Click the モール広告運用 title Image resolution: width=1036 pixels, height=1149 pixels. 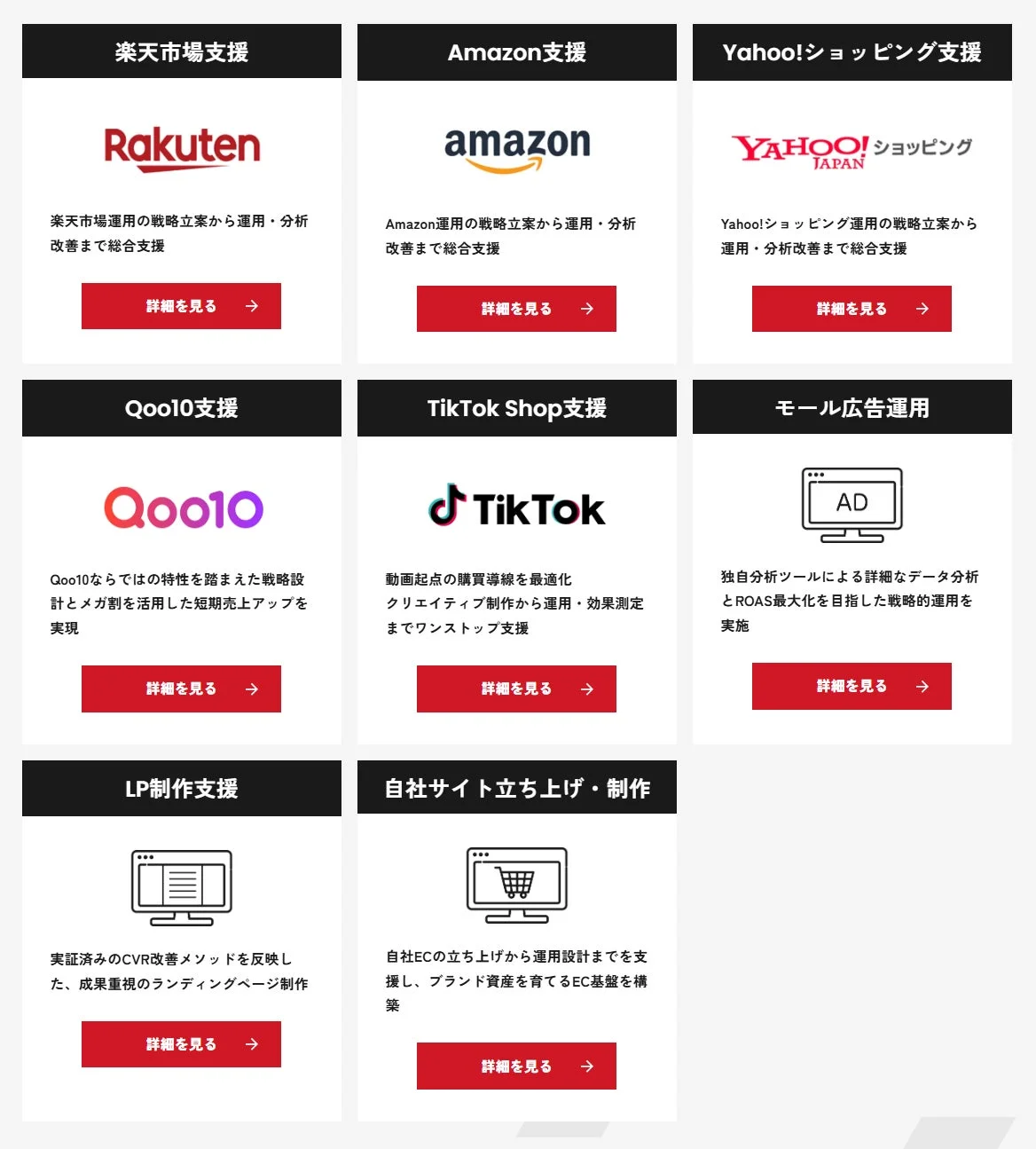[852, 408]
